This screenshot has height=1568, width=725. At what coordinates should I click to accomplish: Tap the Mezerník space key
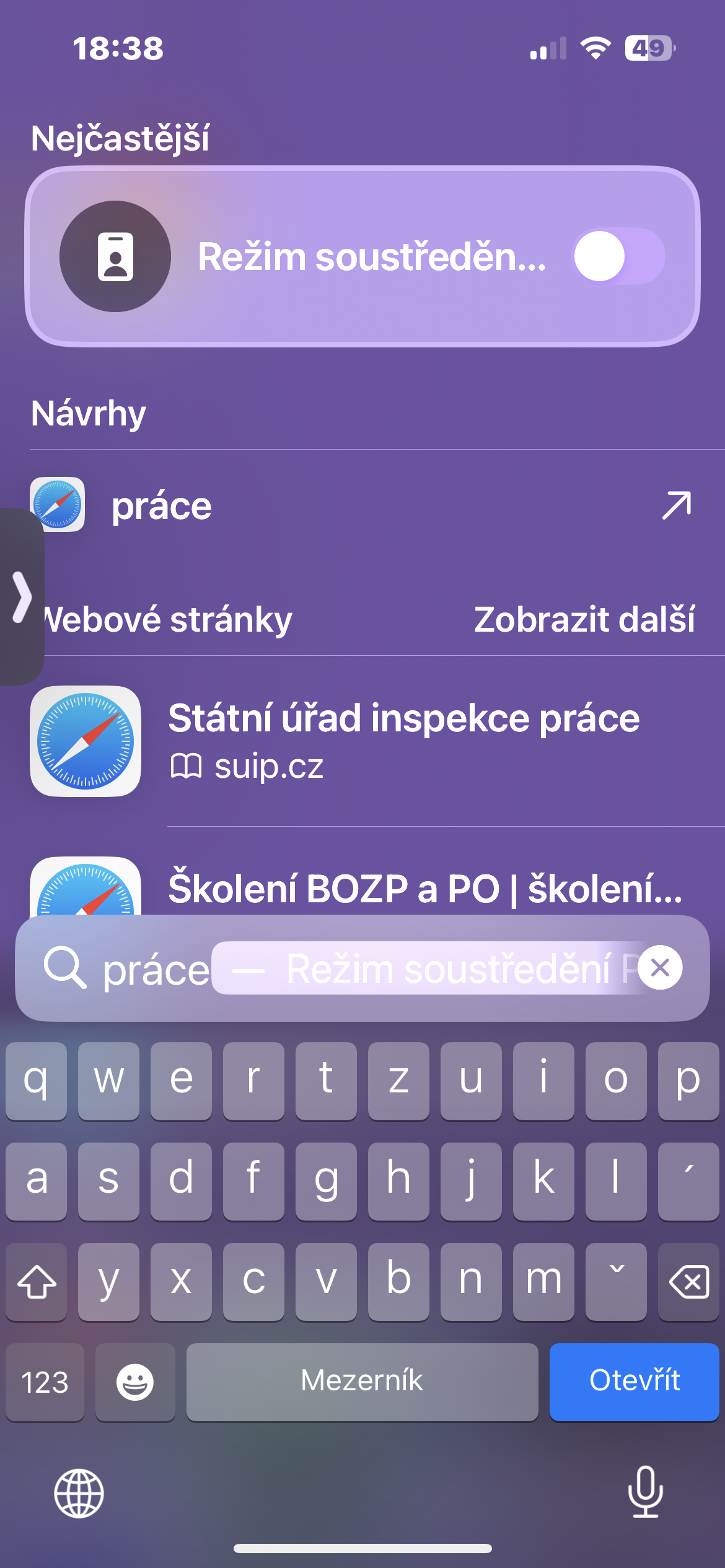click(362, 1381)
